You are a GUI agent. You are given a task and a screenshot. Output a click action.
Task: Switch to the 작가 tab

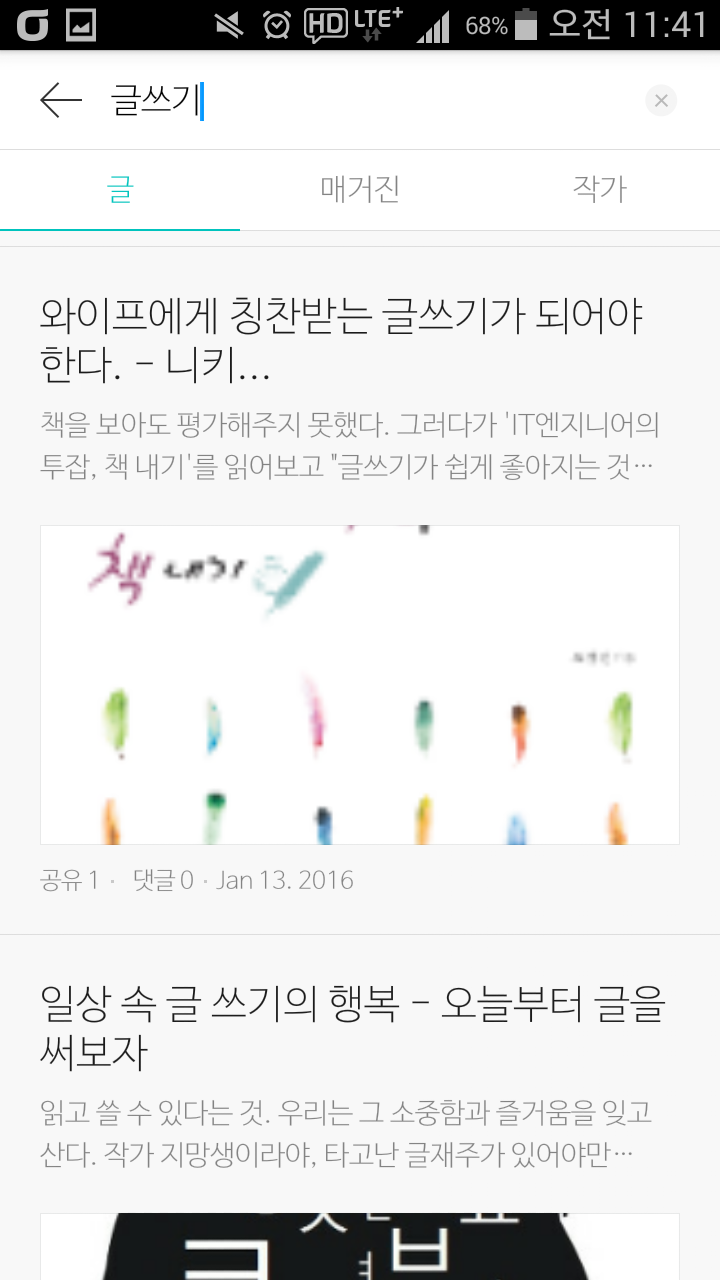598,190
